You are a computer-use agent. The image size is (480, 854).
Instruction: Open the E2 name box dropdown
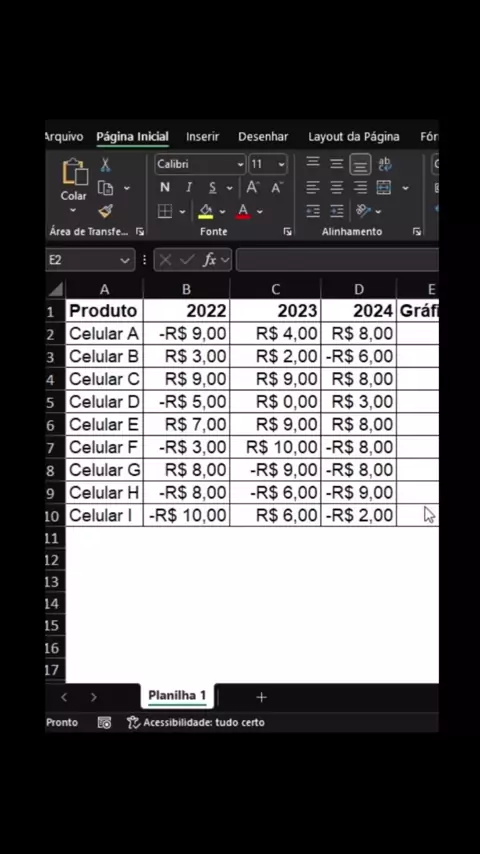pos(124,260)
